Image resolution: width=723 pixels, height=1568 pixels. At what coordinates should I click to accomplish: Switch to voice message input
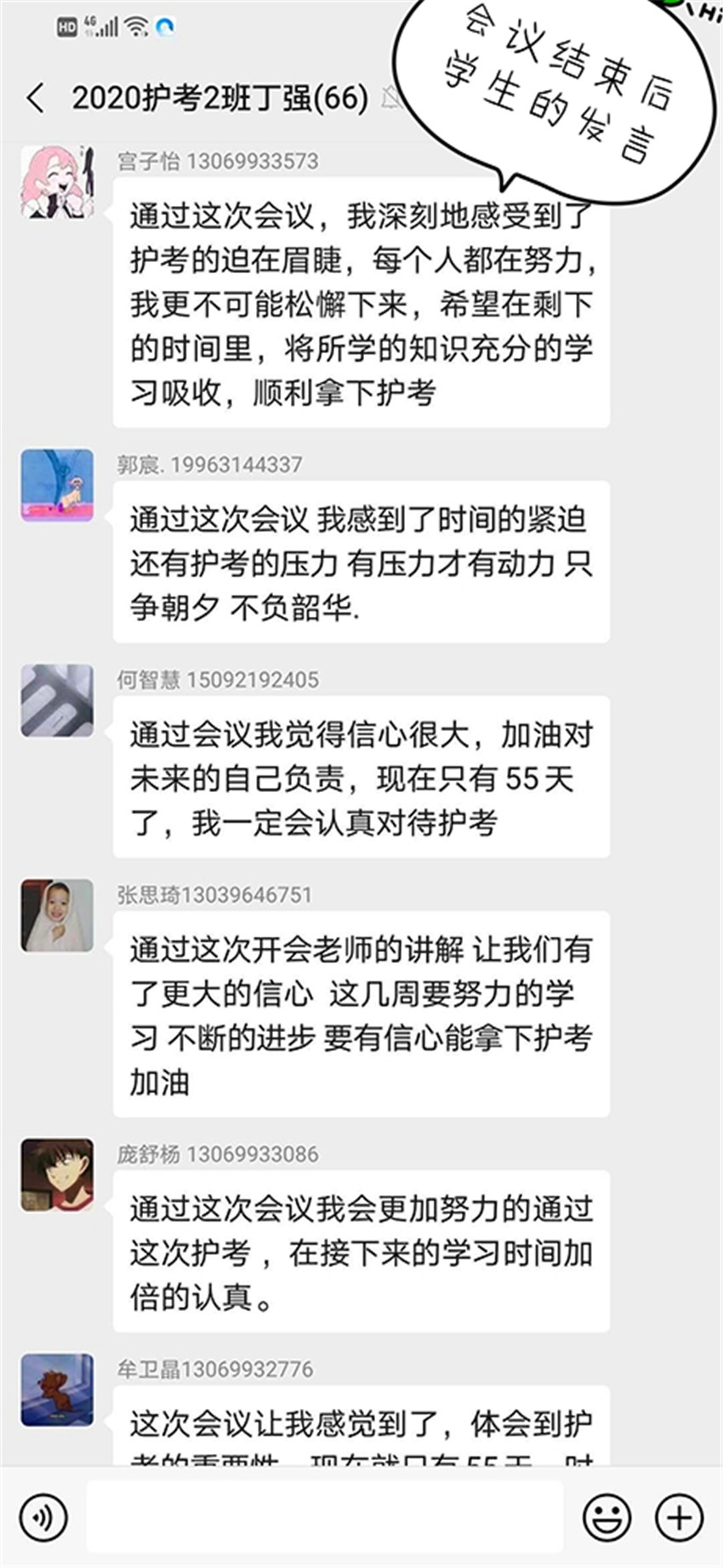pyautogui.click(x=43, y=1517)
